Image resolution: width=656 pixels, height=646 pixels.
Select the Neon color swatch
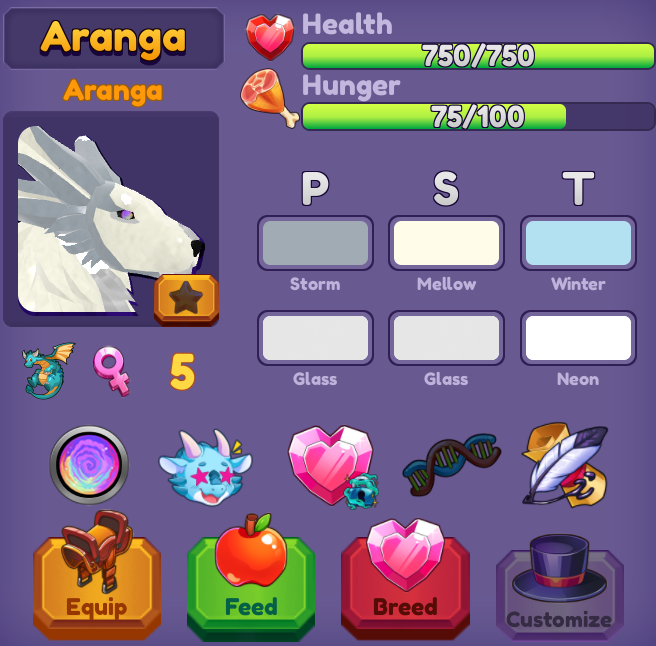pyautogui.click(x=578, y=339)
